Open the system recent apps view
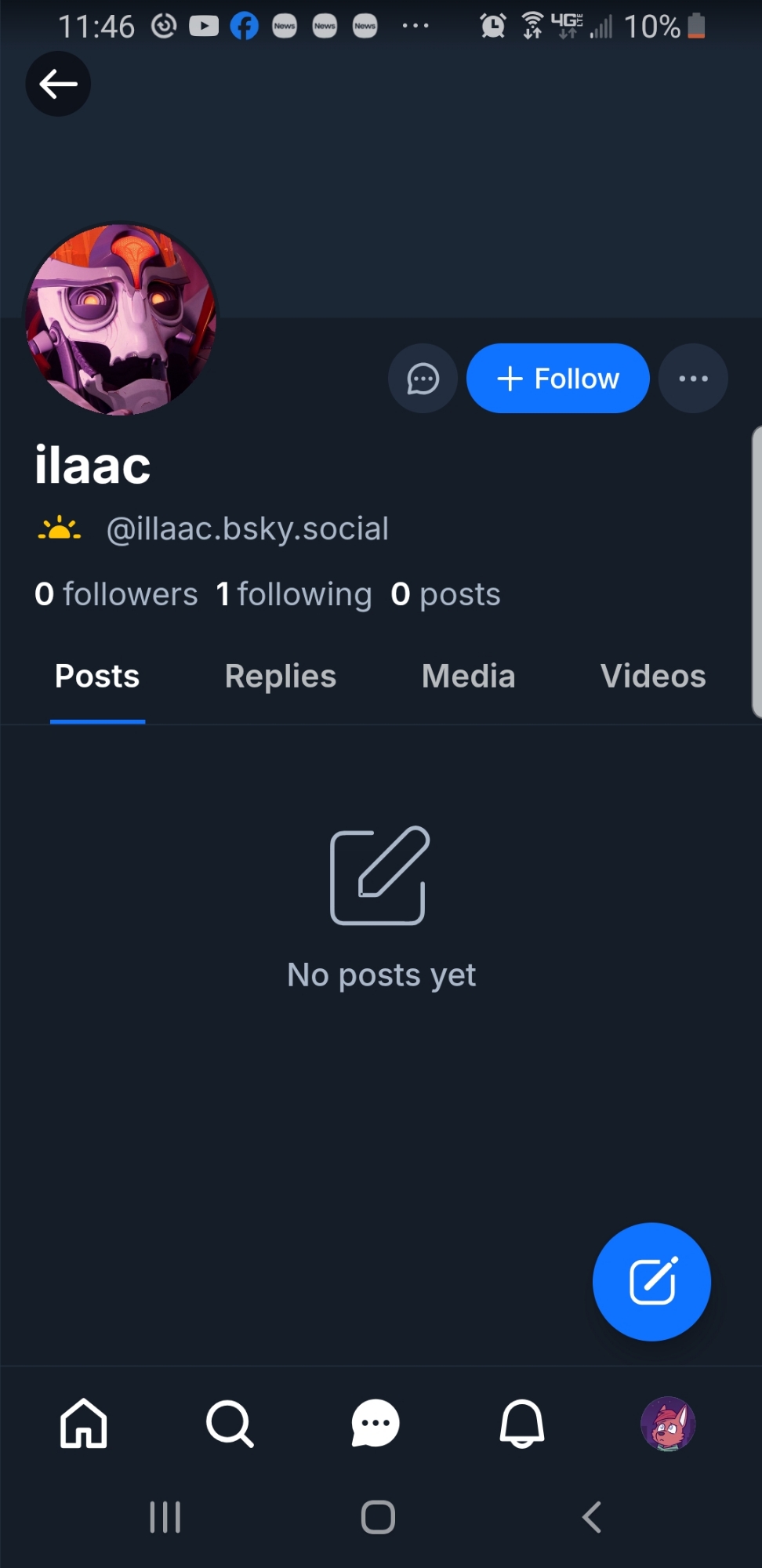Screen dimensions: 762x1568 click(x=165, y=1517)
